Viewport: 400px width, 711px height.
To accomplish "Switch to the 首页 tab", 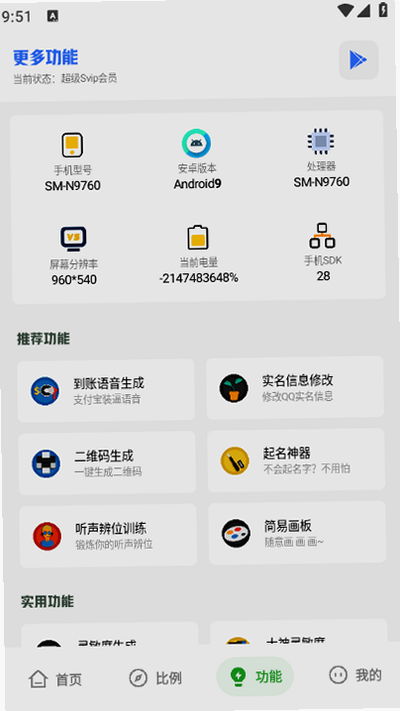I will [55, 679].
